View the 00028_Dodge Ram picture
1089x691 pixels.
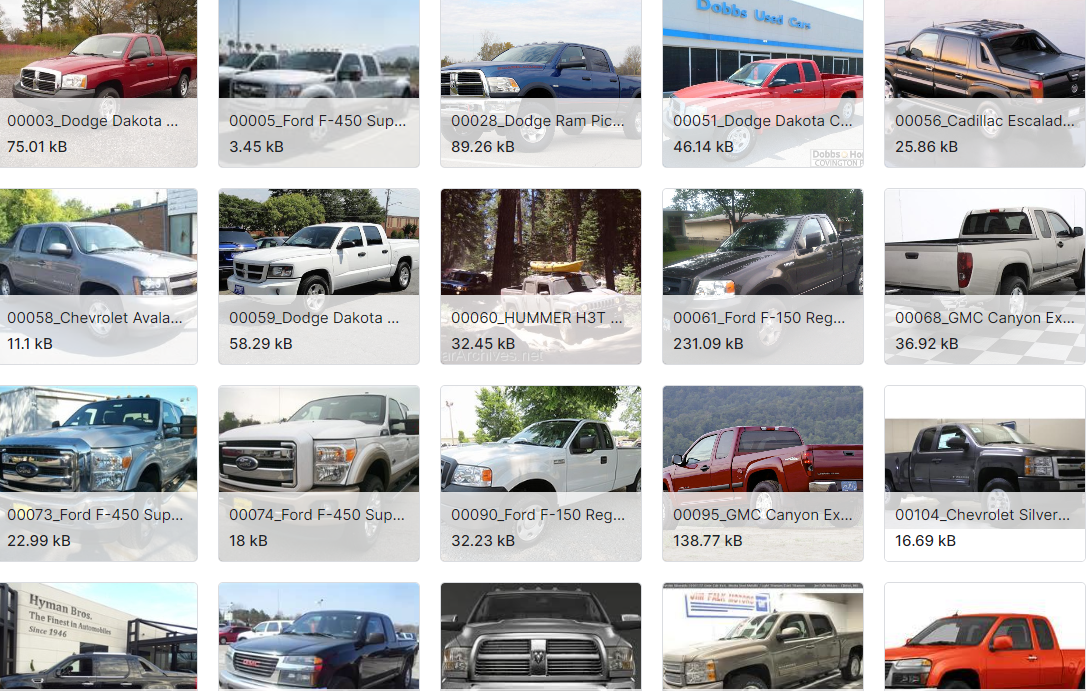pyautogui.click(x=540, y=60)
